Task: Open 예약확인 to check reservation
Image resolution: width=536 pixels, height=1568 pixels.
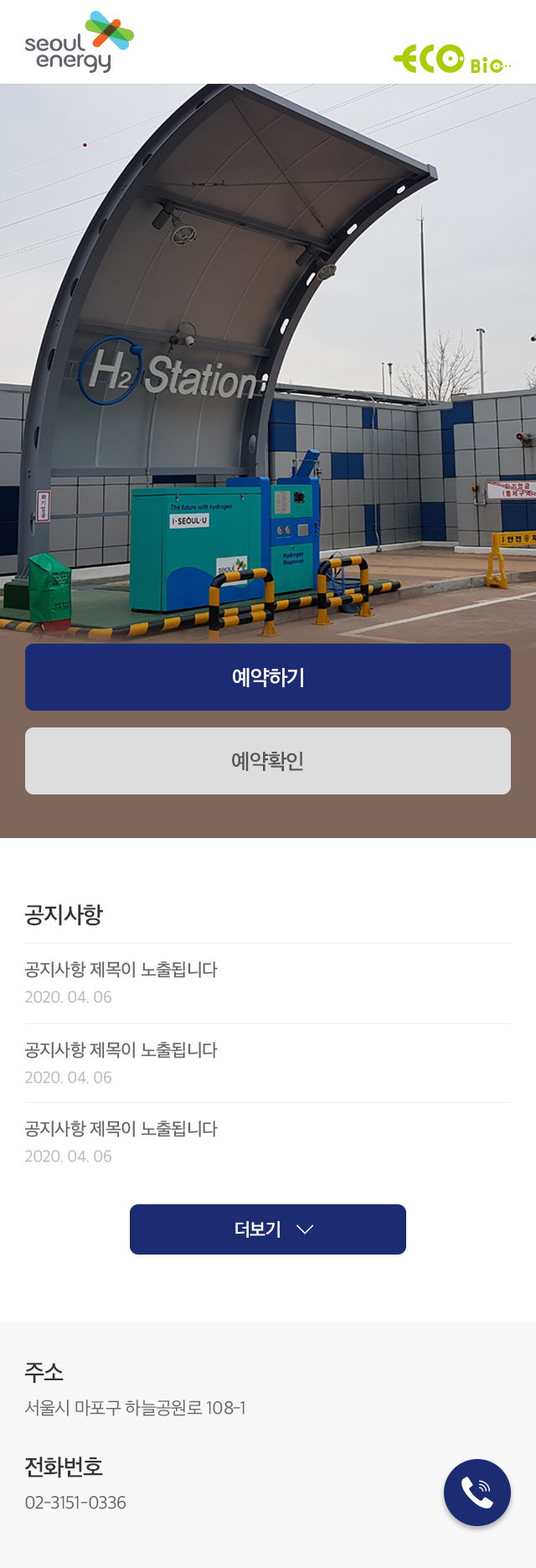Action: coord(268,761)
